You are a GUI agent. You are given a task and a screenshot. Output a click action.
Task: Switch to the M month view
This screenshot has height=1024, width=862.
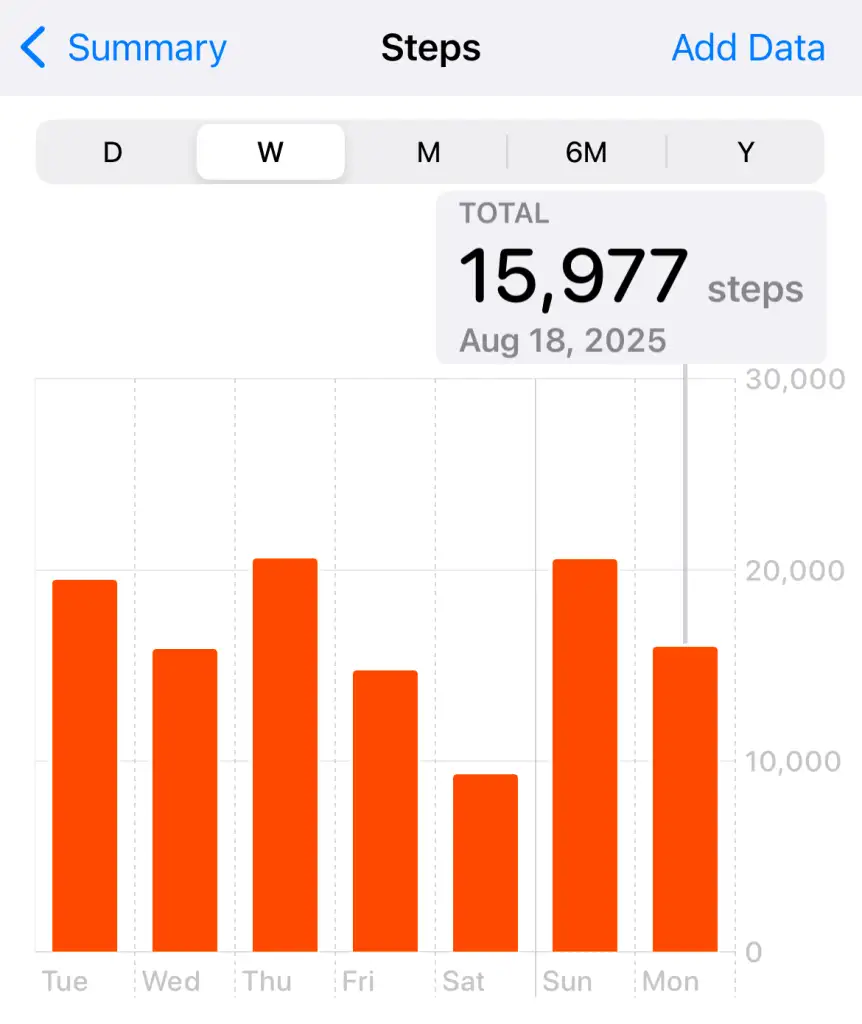[x=428, y=152]
